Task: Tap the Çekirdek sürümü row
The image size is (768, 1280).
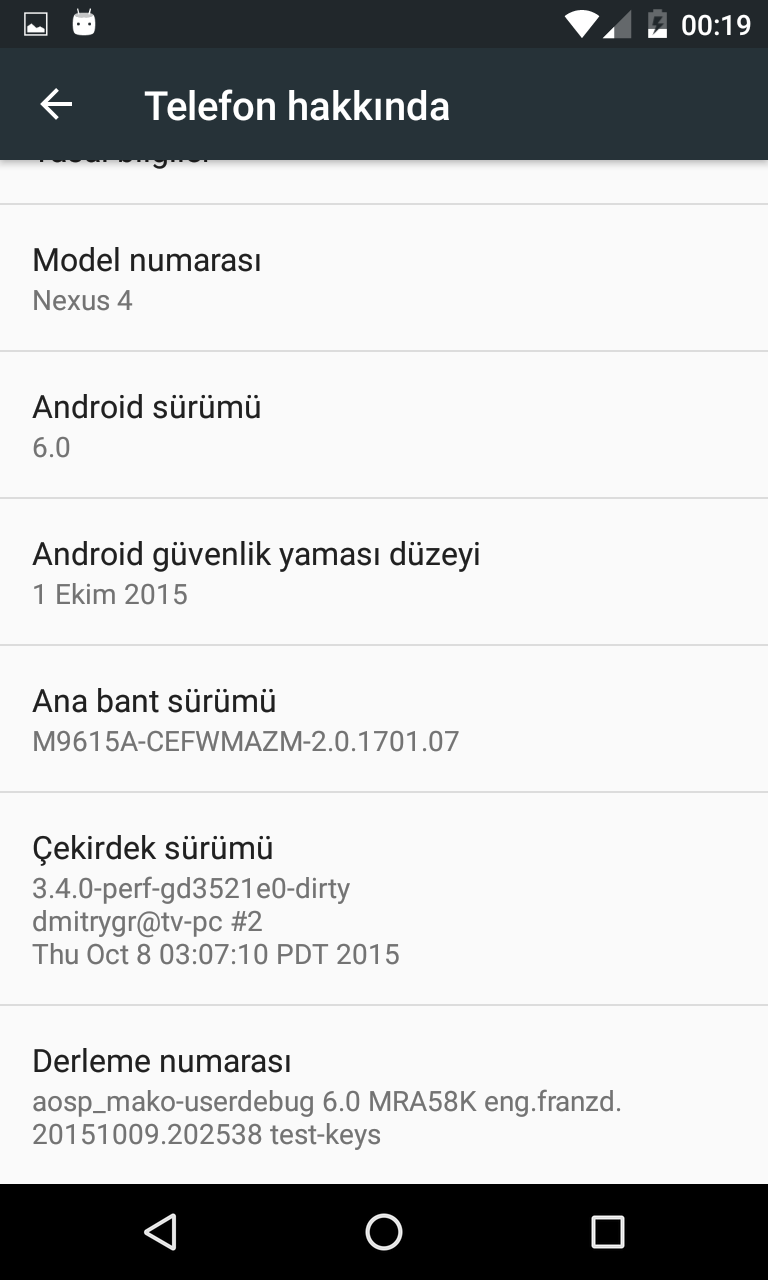Action: pyautogui.click(x=384, y=899)
